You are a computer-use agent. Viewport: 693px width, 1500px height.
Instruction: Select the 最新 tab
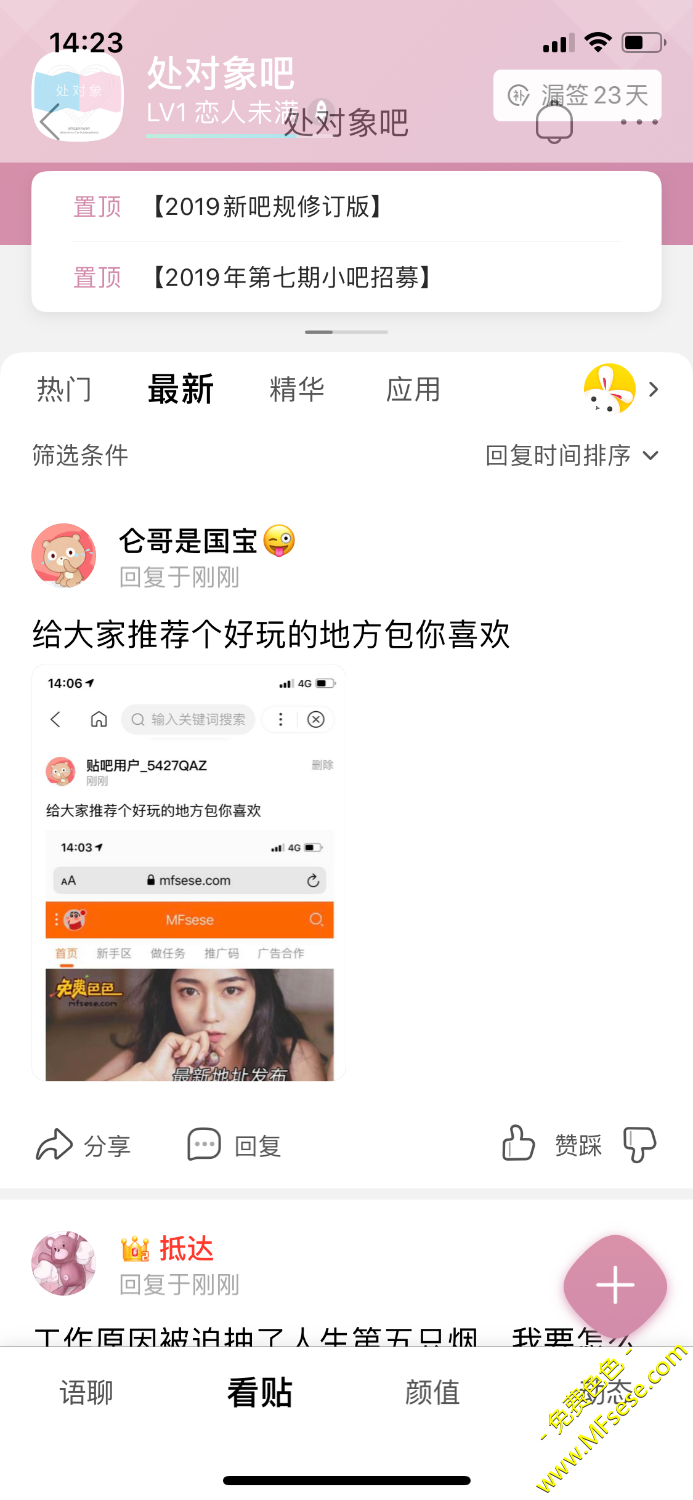pyautogui.click(x=180, y=389)
